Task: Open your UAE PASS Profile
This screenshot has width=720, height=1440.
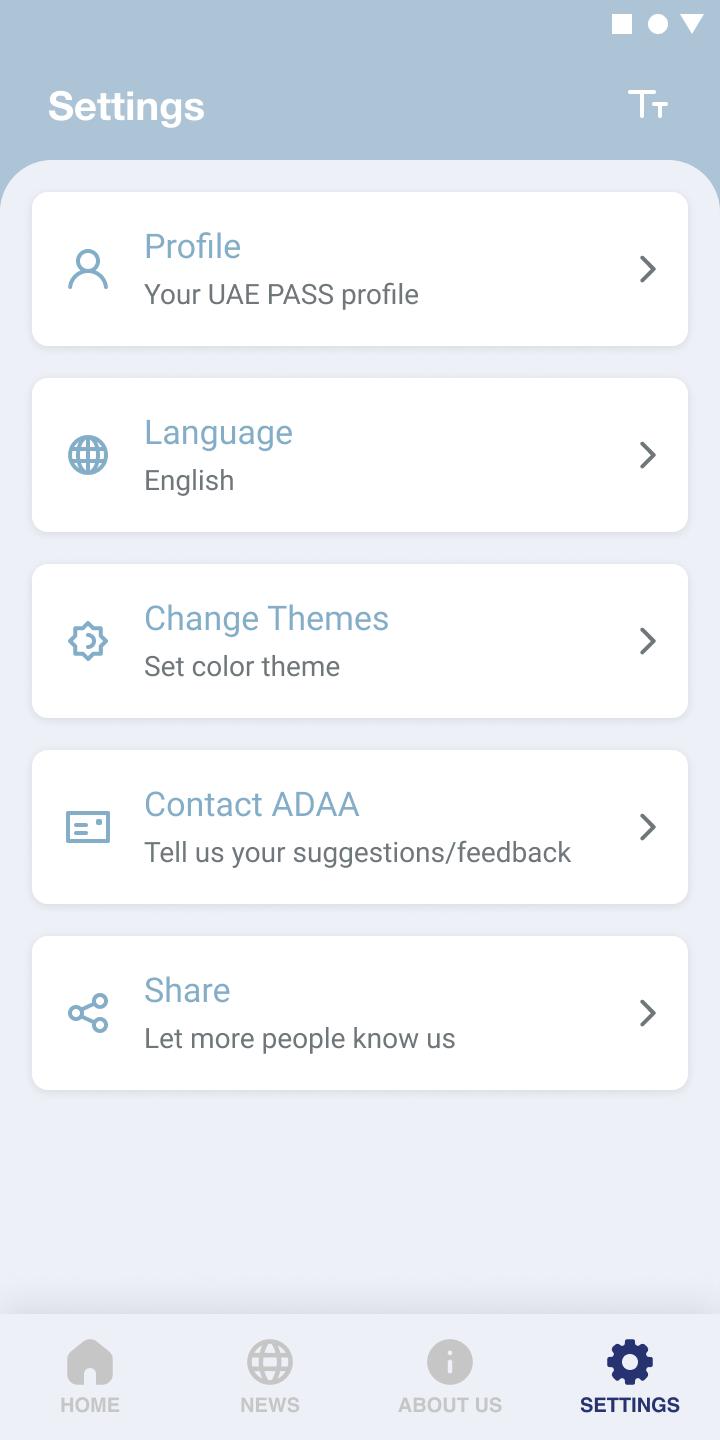Action: (x=360, y=269)
